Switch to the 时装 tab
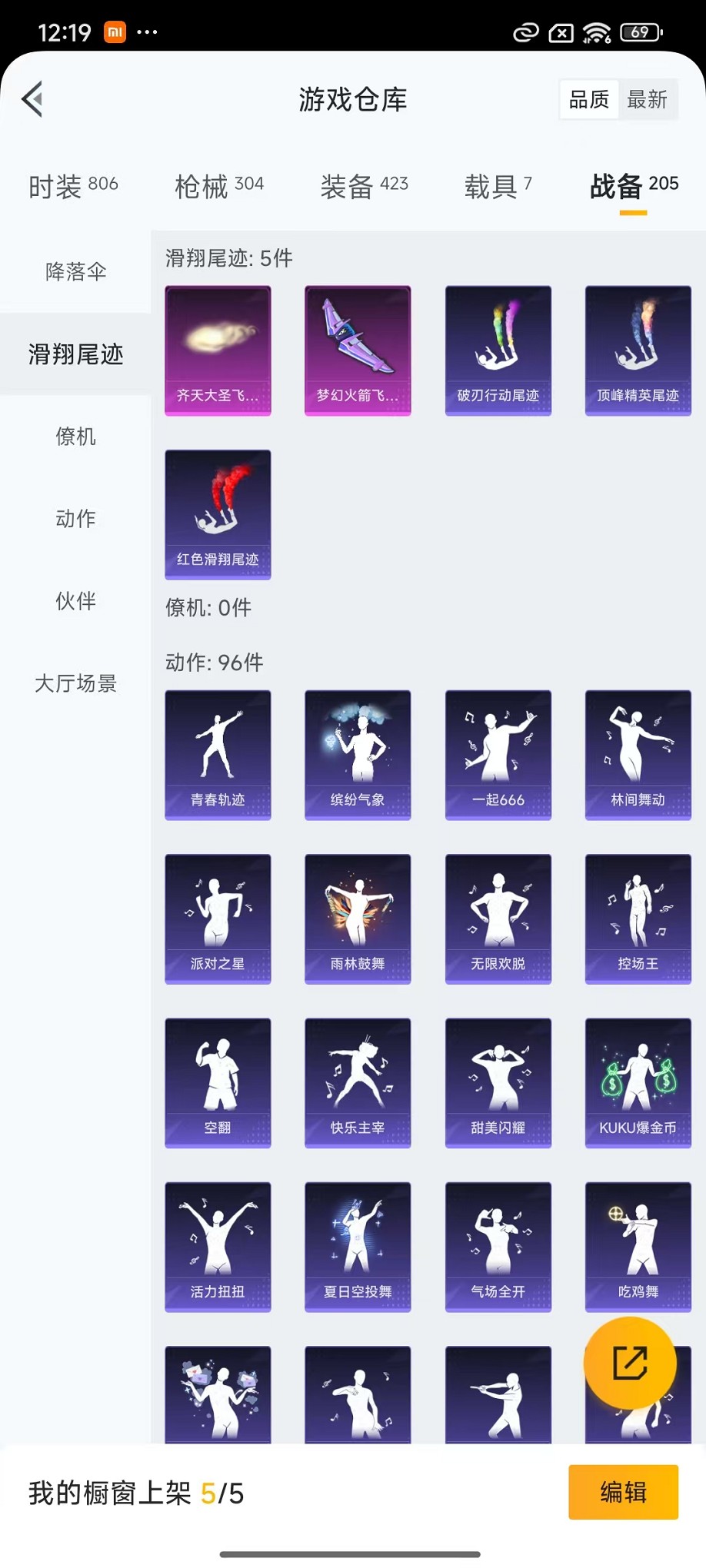The image size is (706, 1568). [x=73, y=186]
